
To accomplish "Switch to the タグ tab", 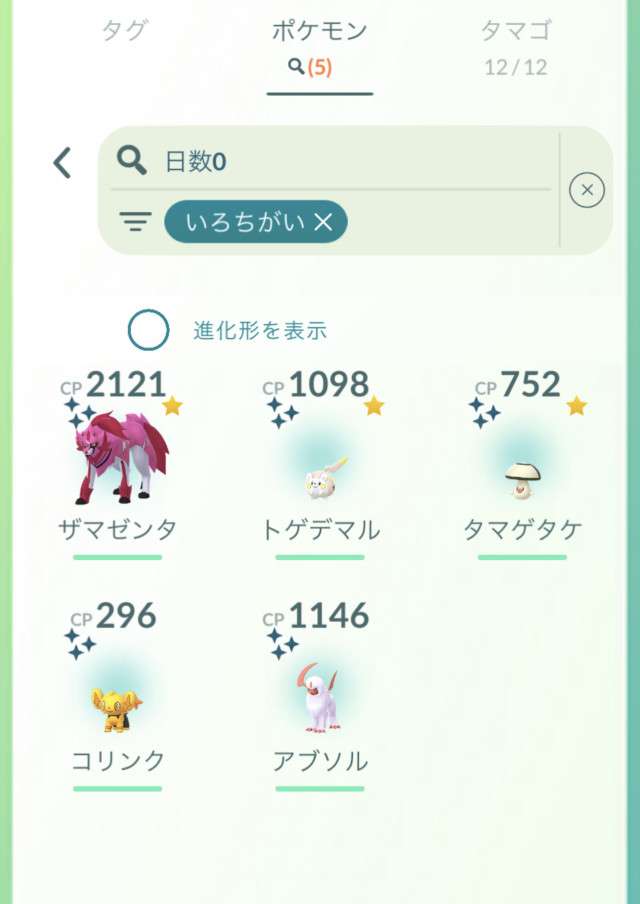I will point(125,31).
